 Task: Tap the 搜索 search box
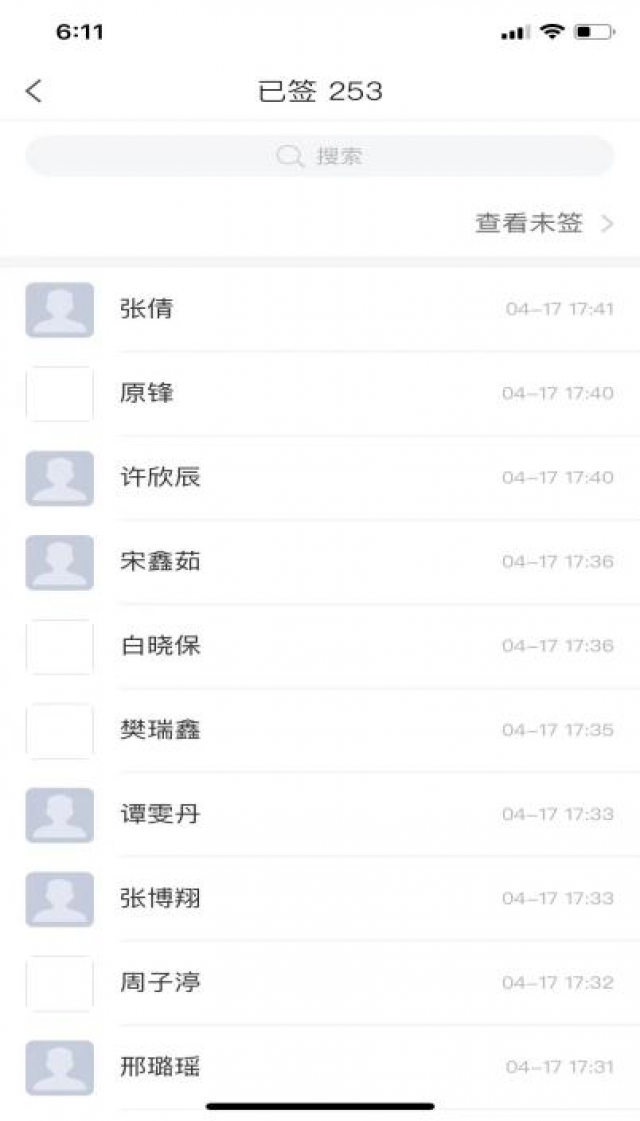click(319, 156)
